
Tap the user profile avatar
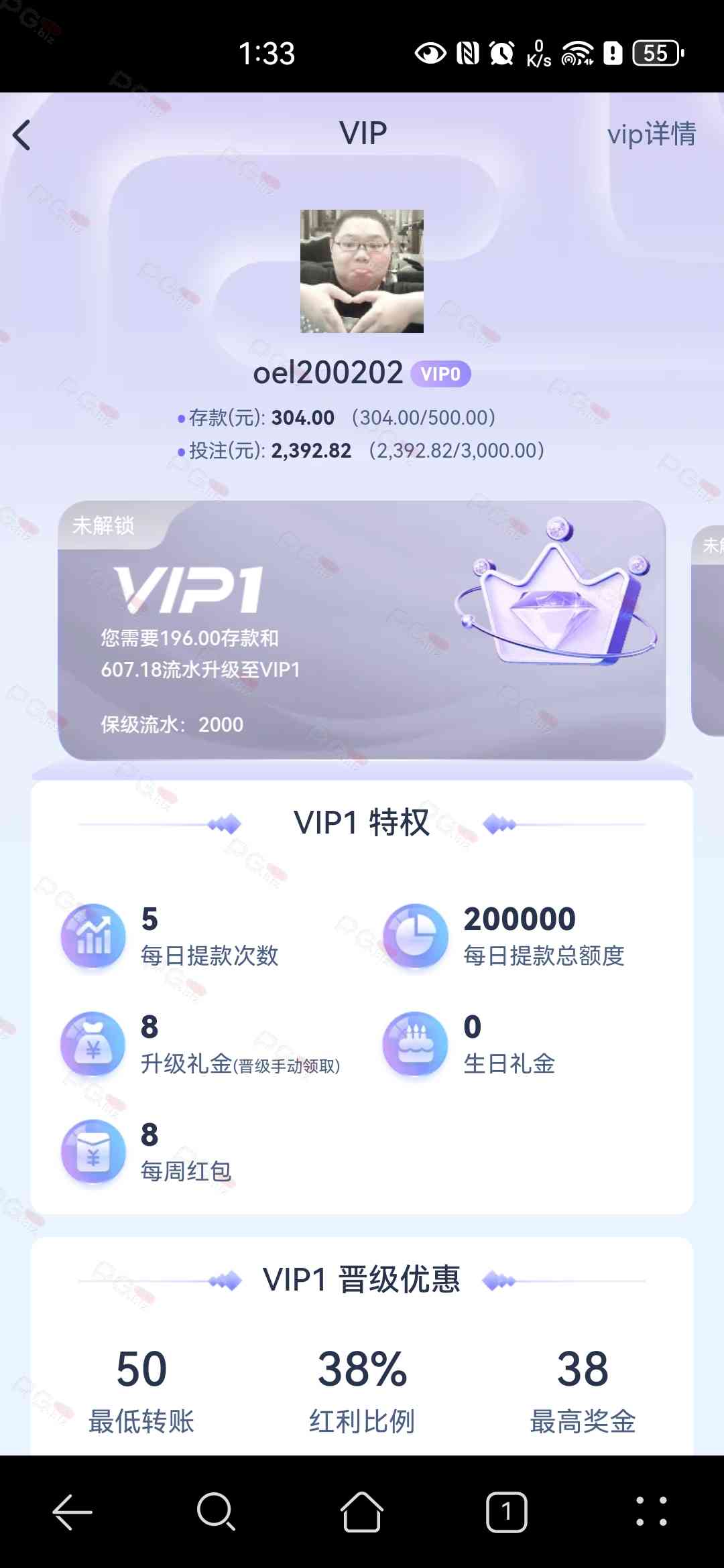pos(362,271)
